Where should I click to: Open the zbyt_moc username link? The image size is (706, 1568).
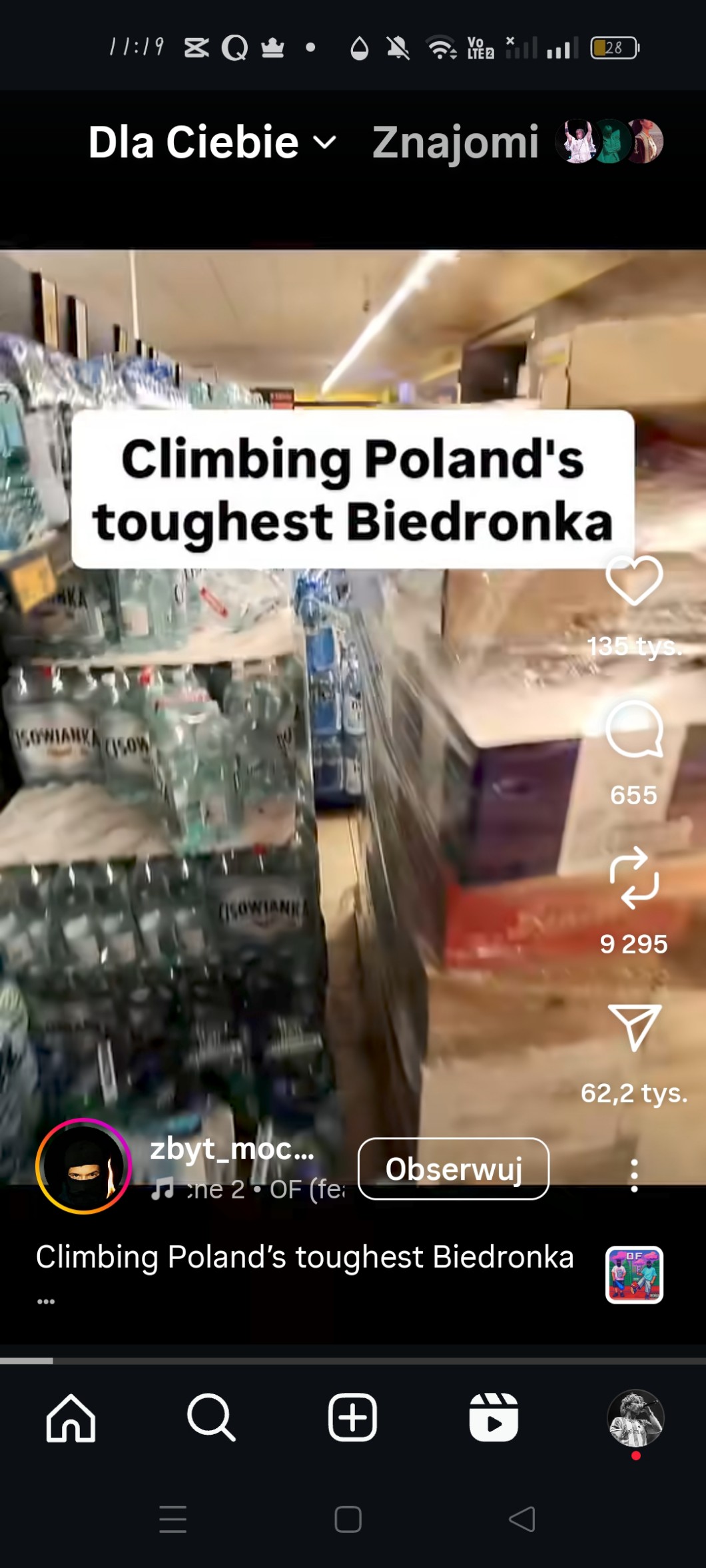(x=231, y=1149)
